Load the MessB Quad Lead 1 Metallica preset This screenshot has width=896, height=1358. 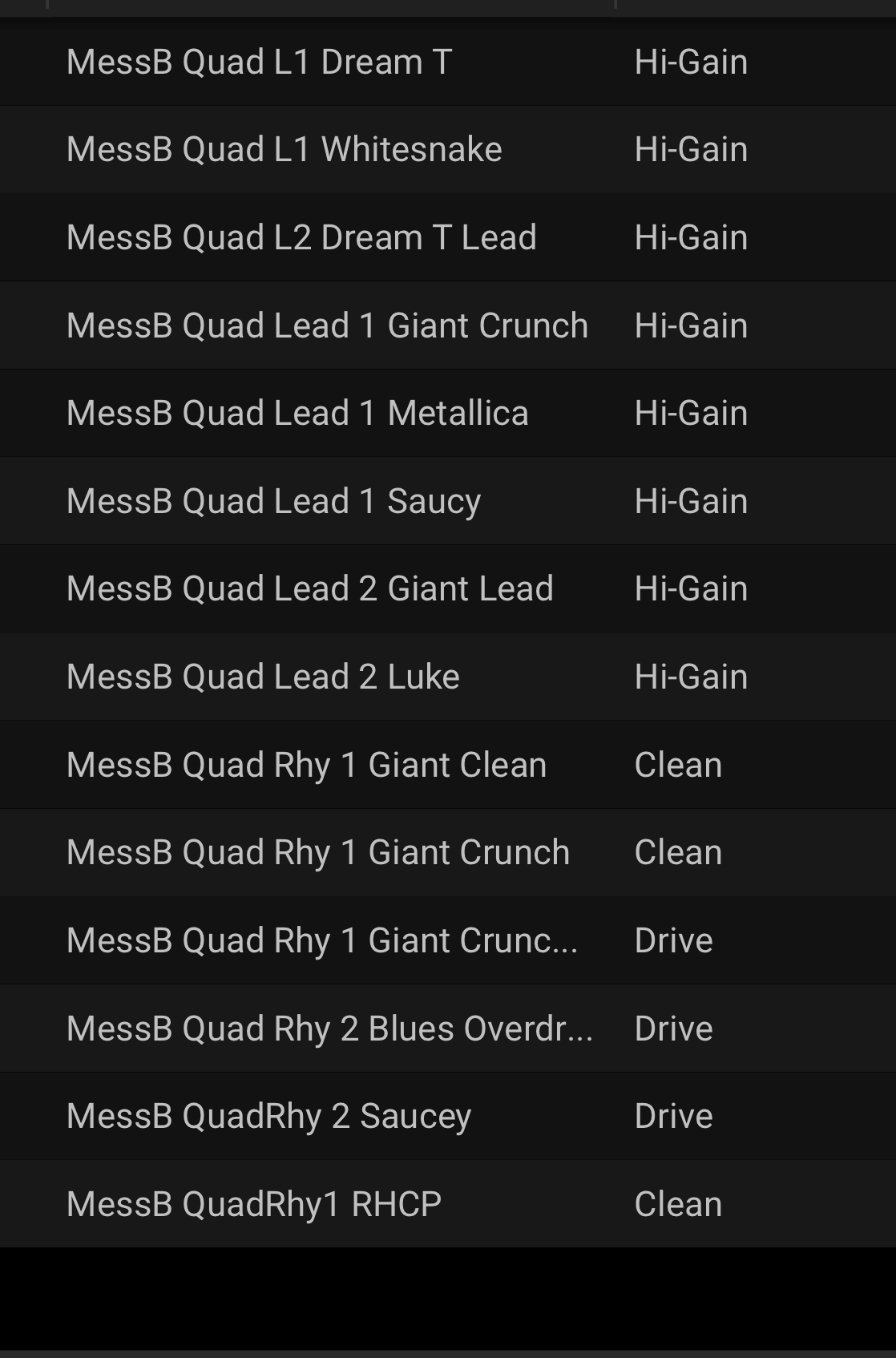point(297,414)
